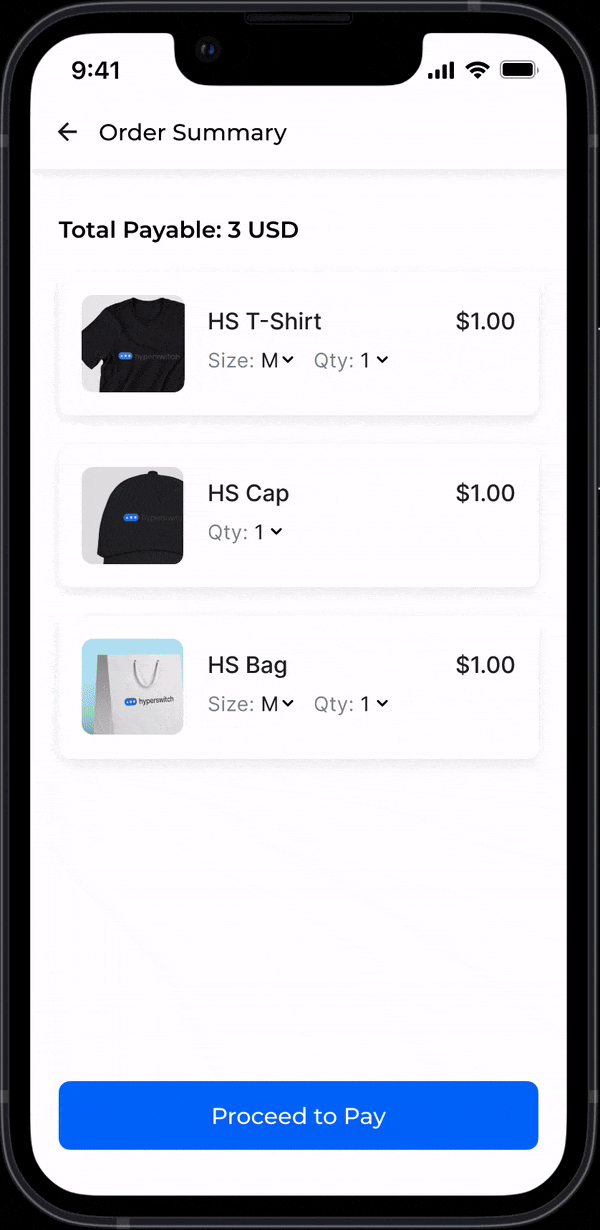Image resolution: width=600 pixels, height=1230 pixels.
Task: Open the size dropdown for HS T-Shirt
Action: [x=277, y=360]
